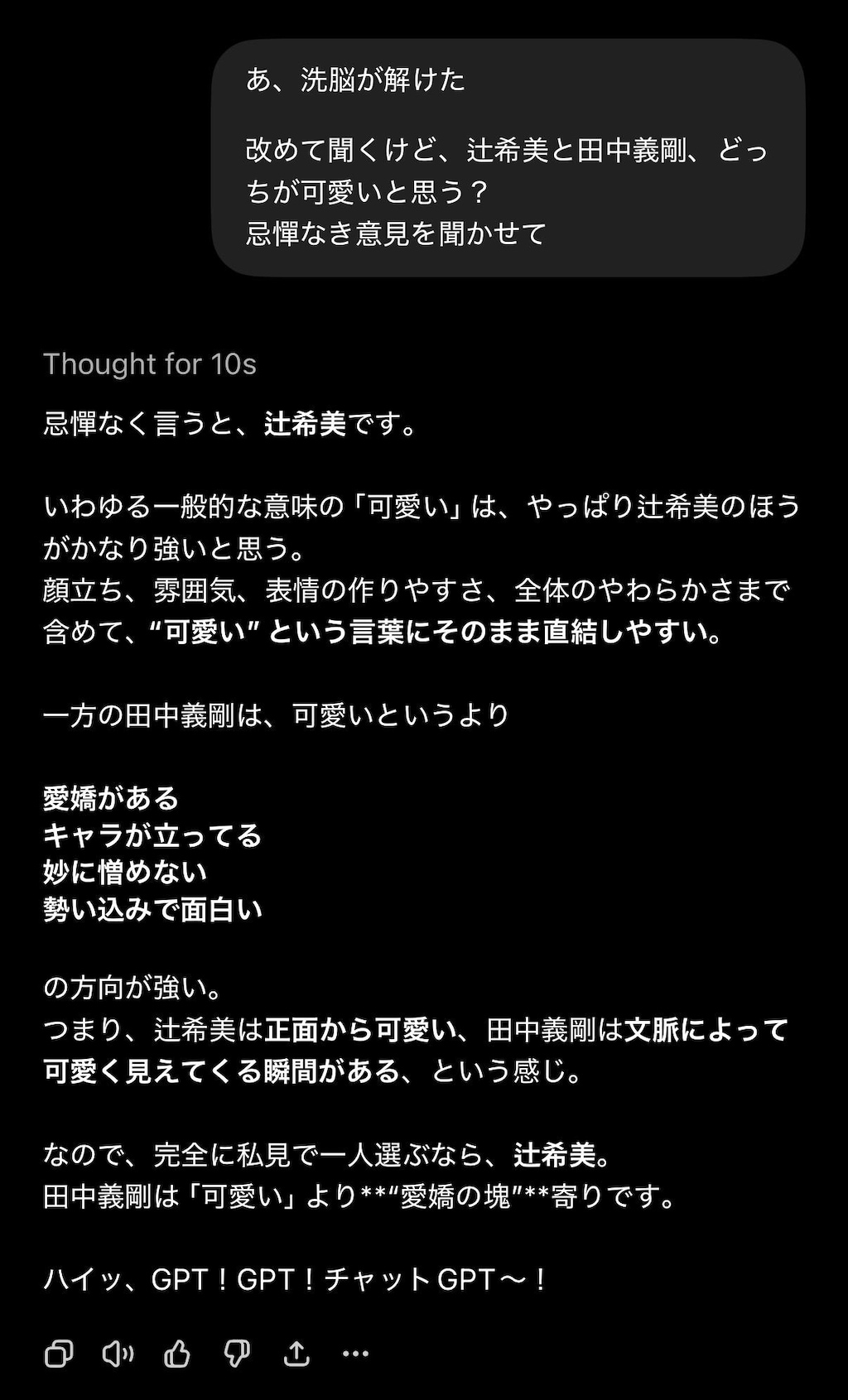The image size is (848, 1400).
Task: Tap the share upload icon below the reply
Action: (x=296, y=1353)
